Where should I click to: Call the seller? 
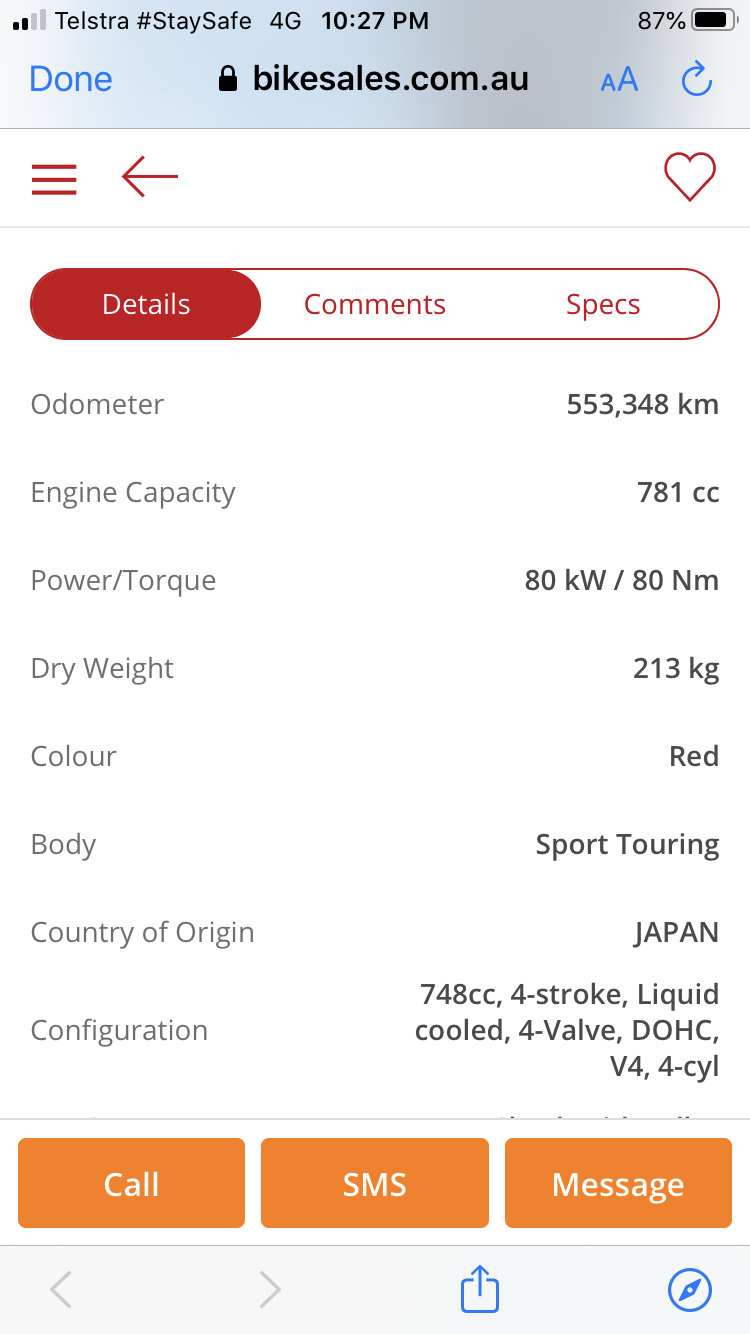coord(131,1183)
